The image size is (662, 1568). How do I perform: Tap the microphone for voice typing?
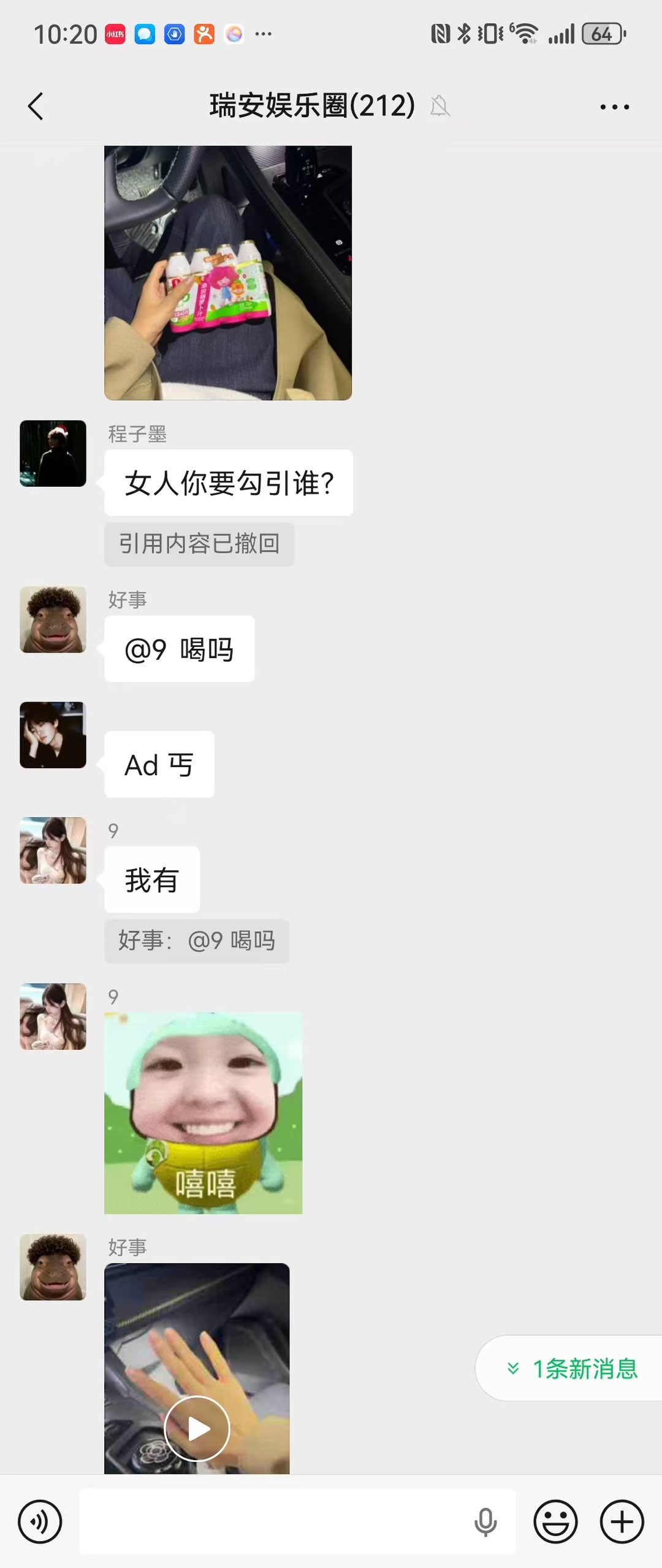click(485, 1521)
